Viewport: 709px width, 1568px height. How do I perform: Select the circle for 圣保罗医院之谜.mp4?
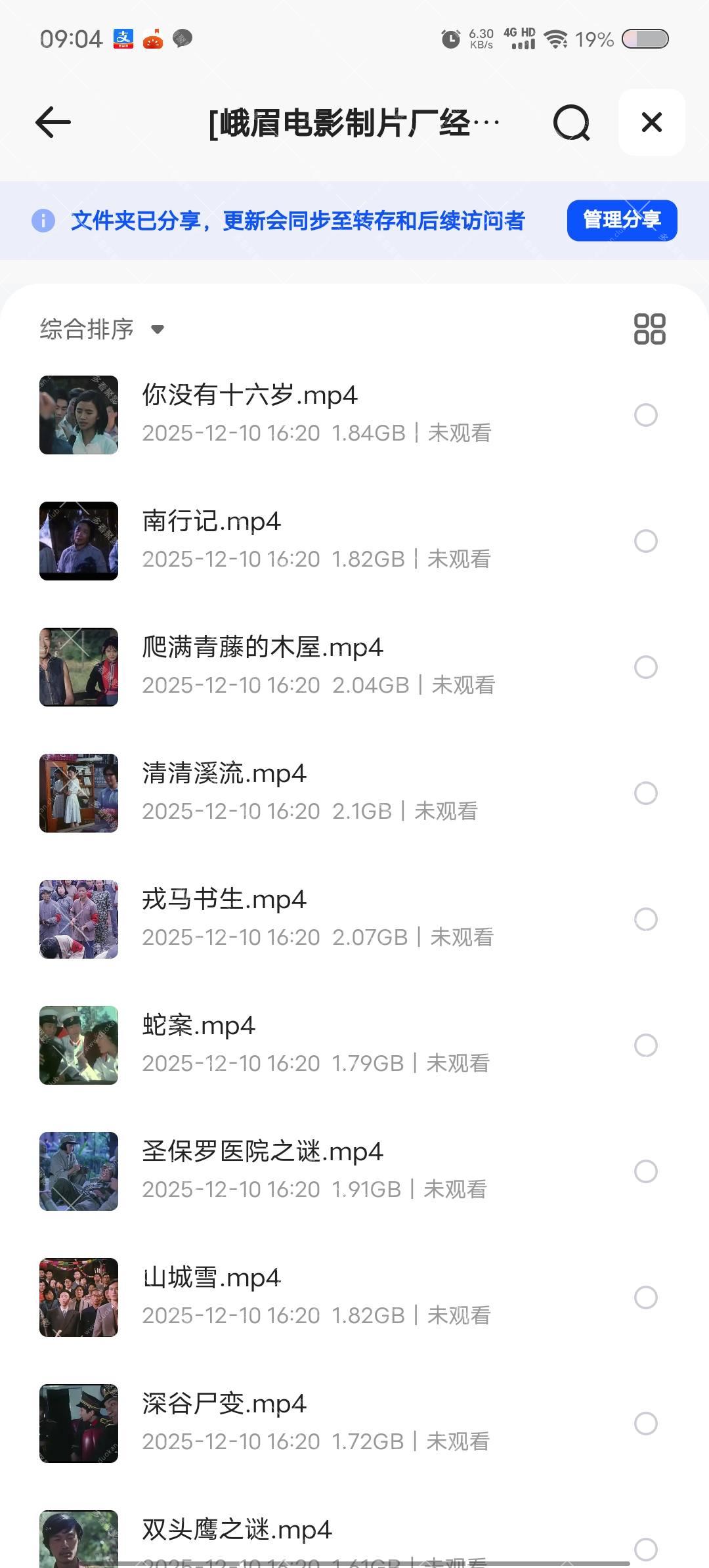click(645, 1171)
